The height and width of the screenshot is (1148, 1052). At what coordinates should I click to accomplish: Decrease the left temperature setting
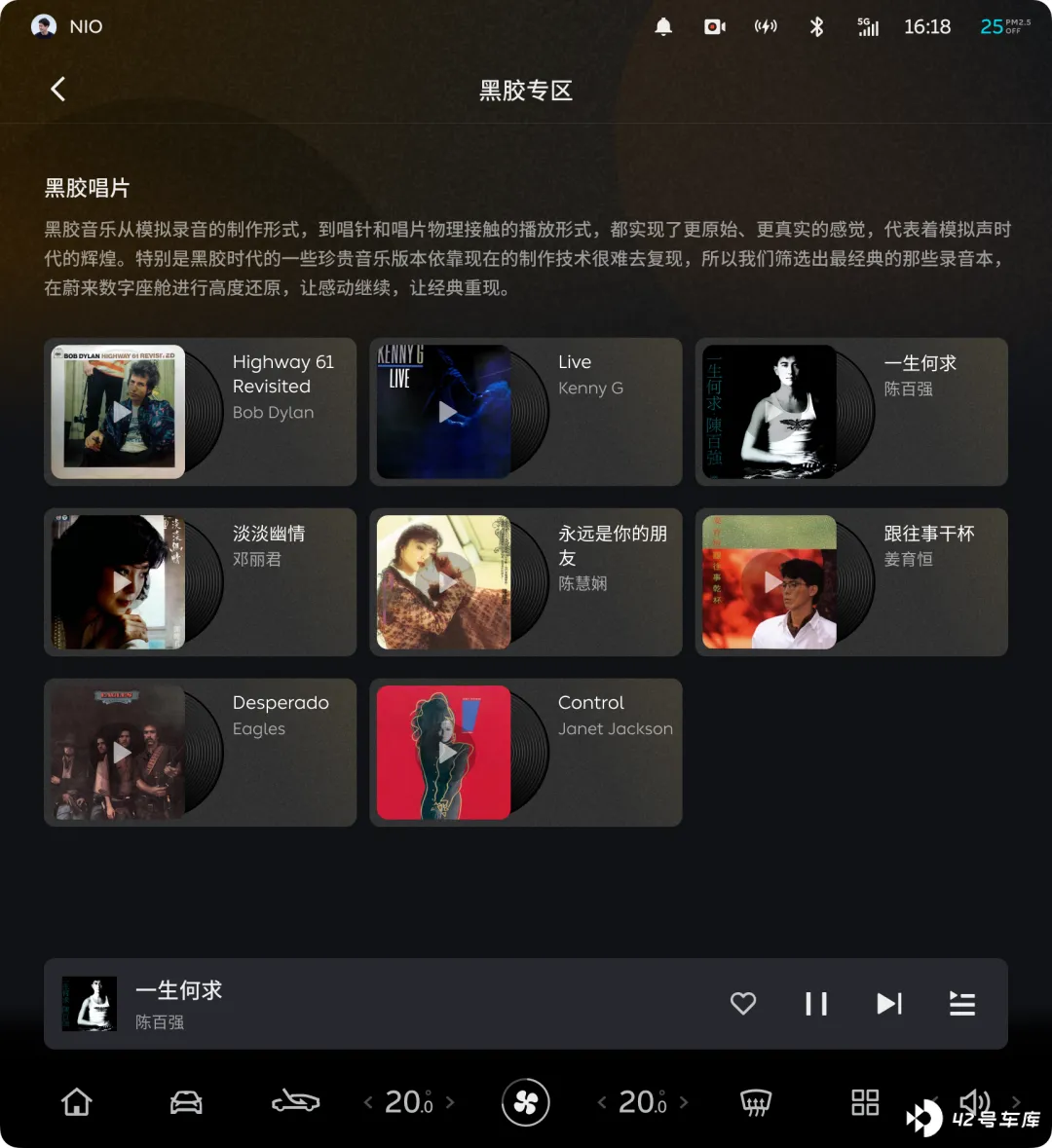click(368, 1102)
